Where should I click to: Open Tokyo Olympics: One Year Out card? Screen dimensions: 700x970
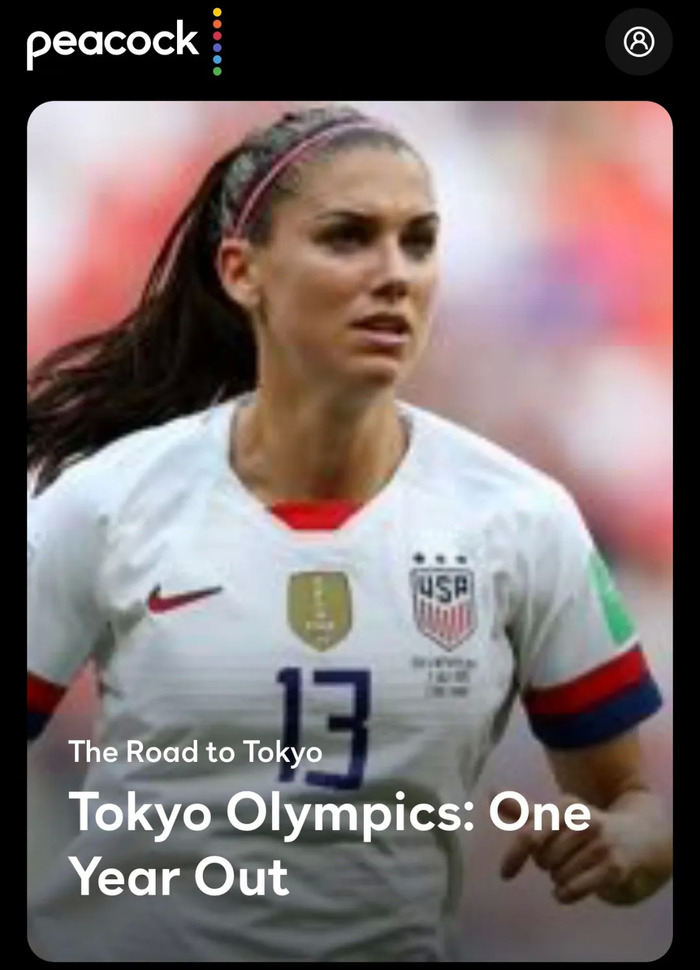(350, 530)
